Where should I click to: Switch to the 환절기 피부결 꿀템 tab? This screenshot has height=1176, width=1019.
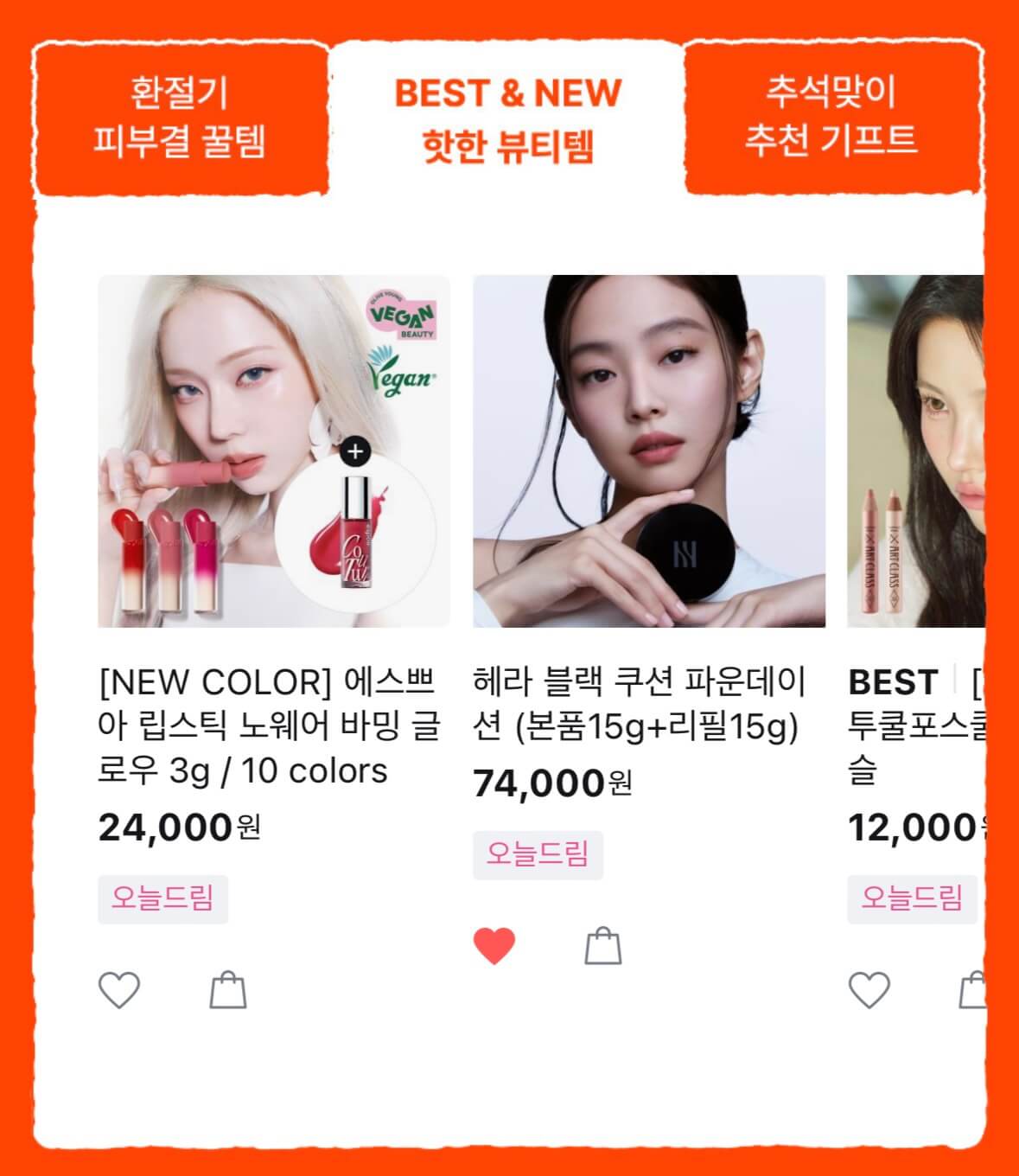pyautogui.click(x=184, y=115)
